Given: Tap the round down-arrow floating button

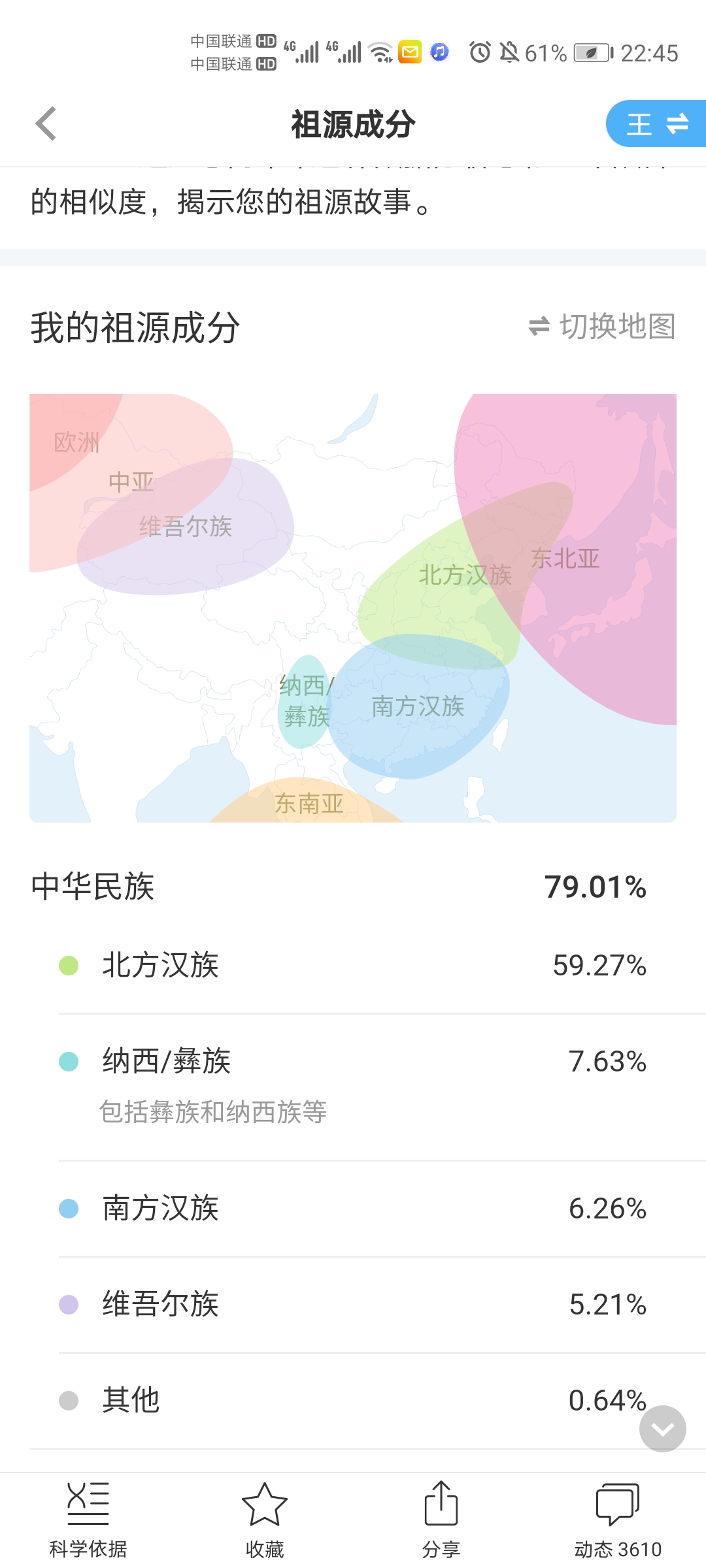Looking at the screenshot, I should 663,1429.
